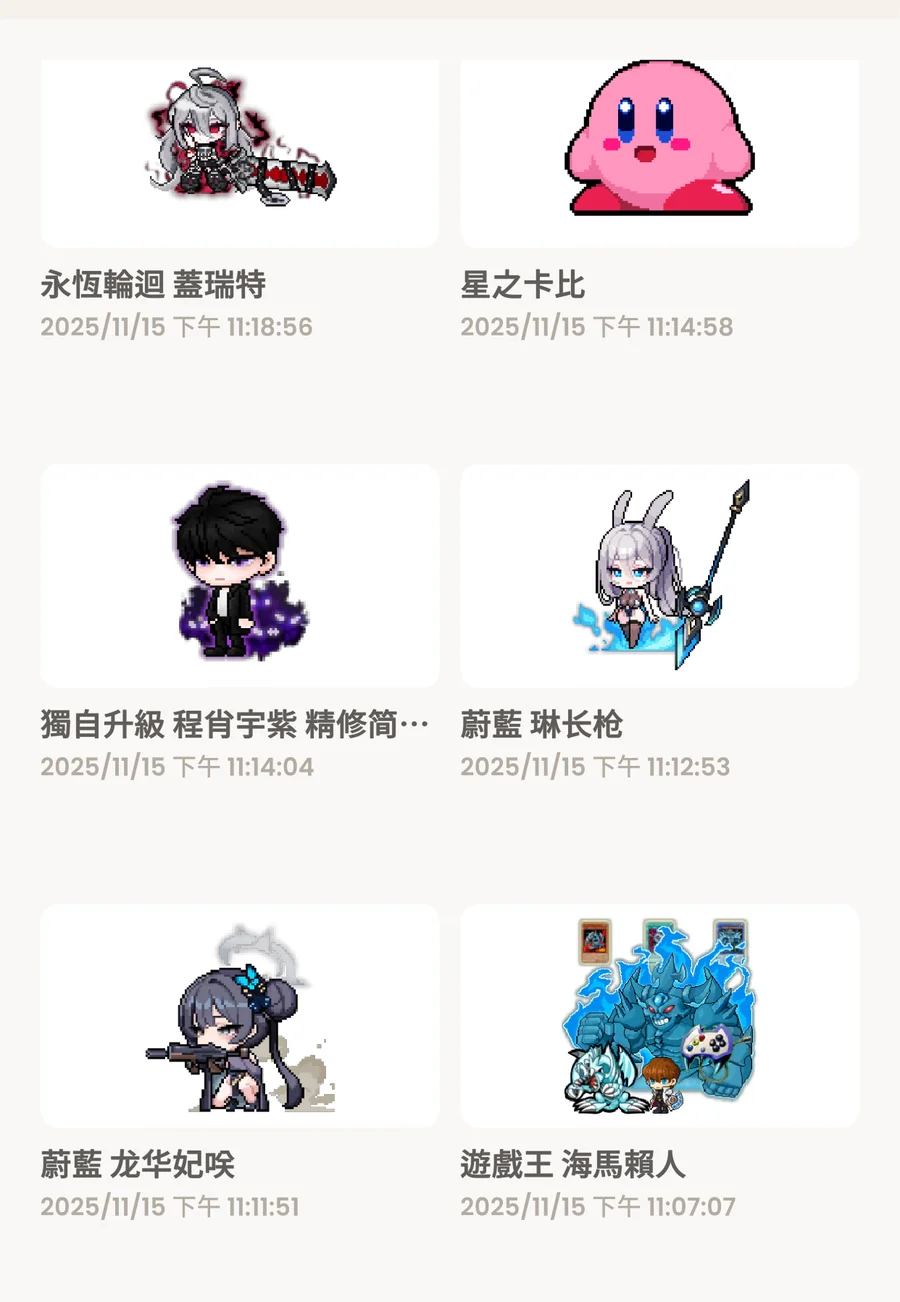
Task: Tap the 遊戲王 海馬賴人 card
Action: coord(660,1015)
